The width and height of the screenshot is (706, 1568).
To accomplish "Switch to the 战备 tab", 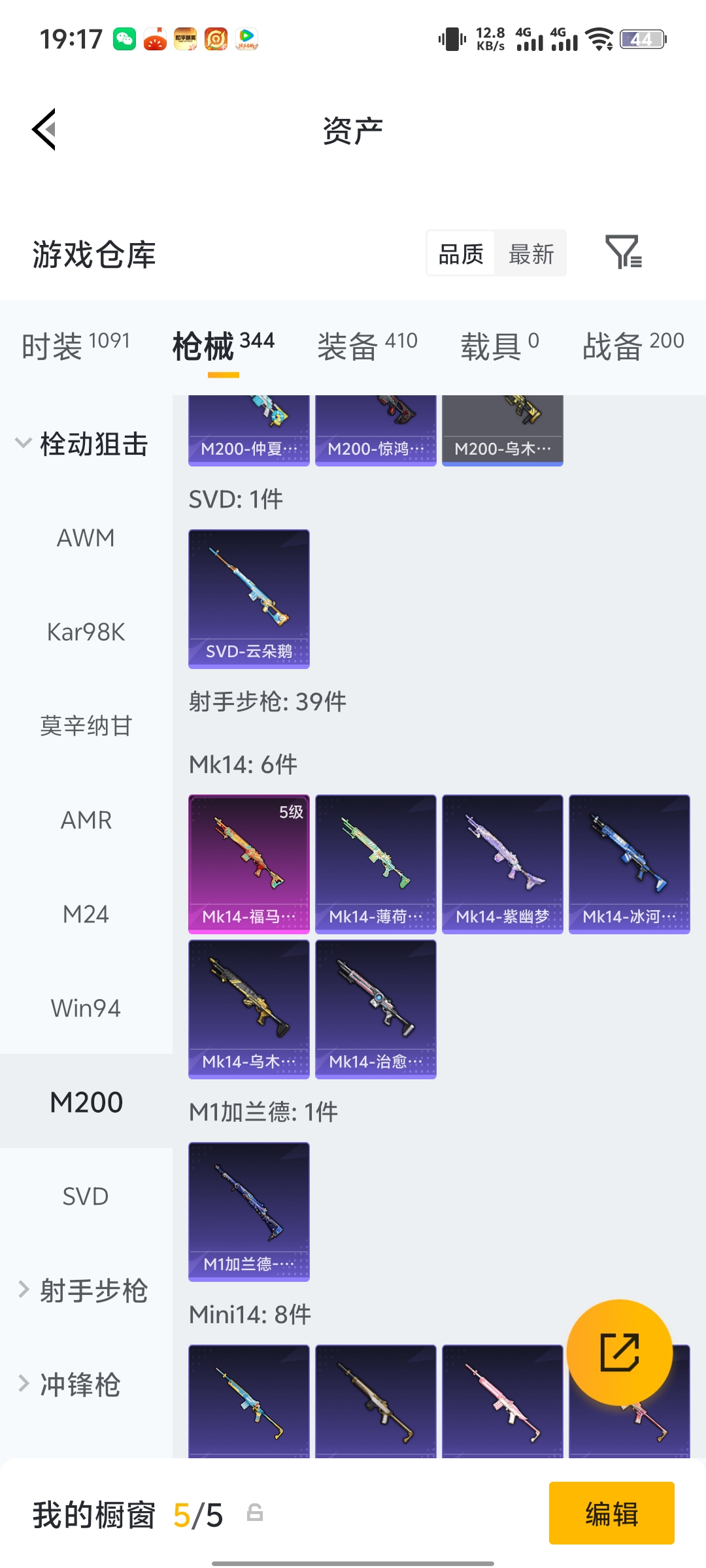I will pos(633,345).
